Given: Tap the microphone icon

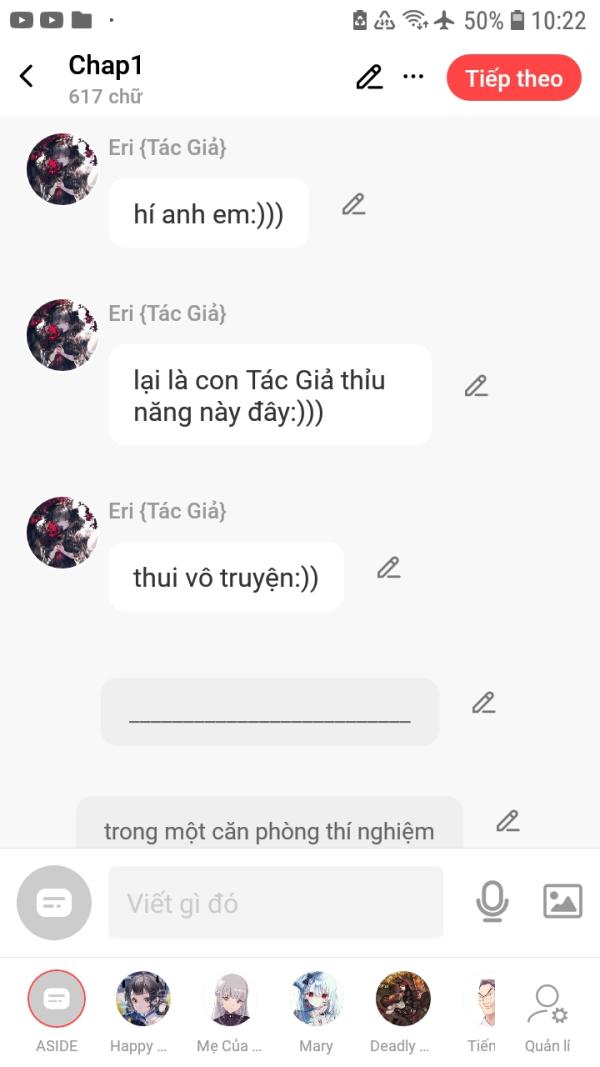Looking at the screenshot, I should [x=491, y=902].
